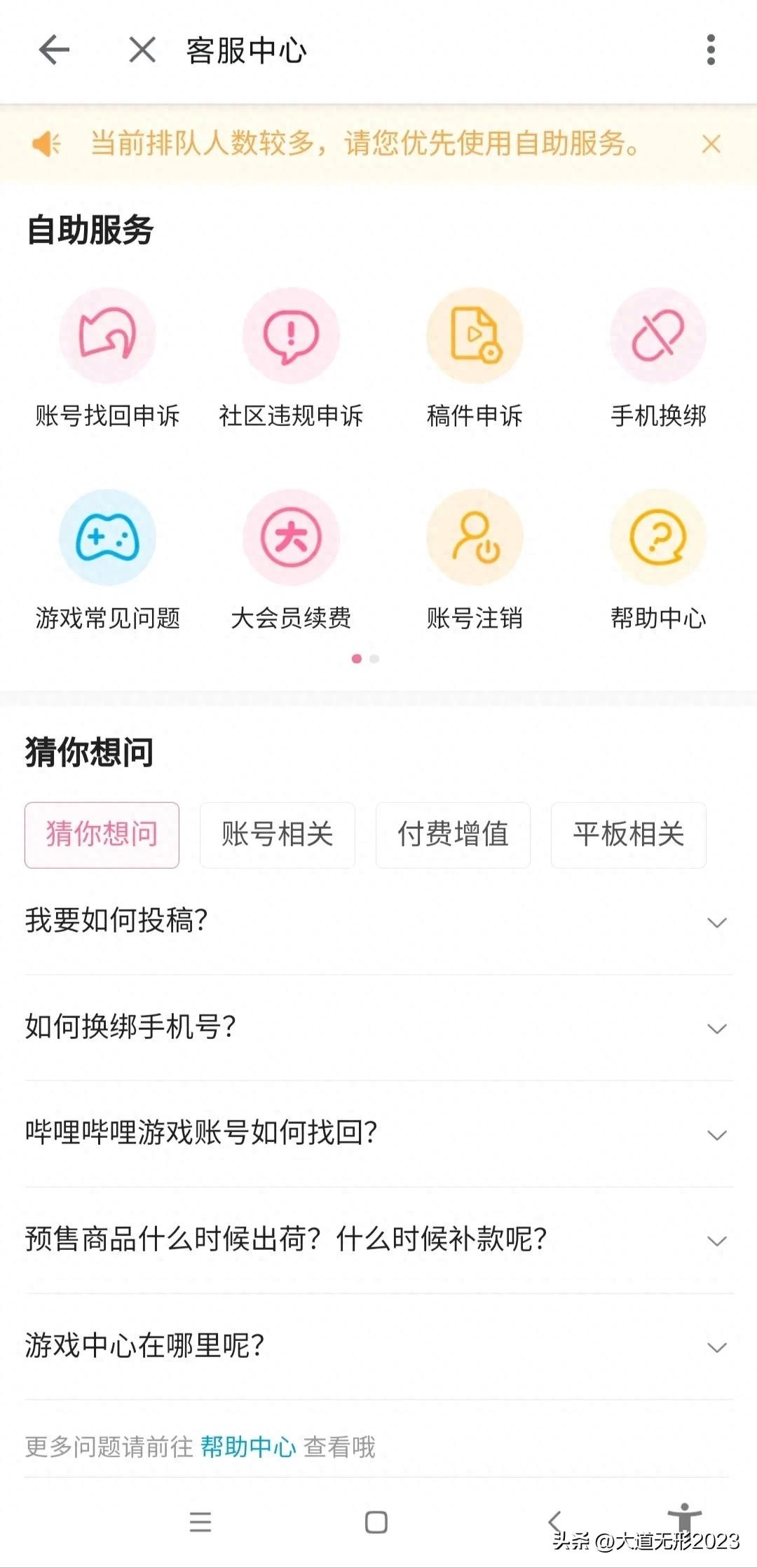Tap 稿件申诉 icon

click(x=475, y=336)
